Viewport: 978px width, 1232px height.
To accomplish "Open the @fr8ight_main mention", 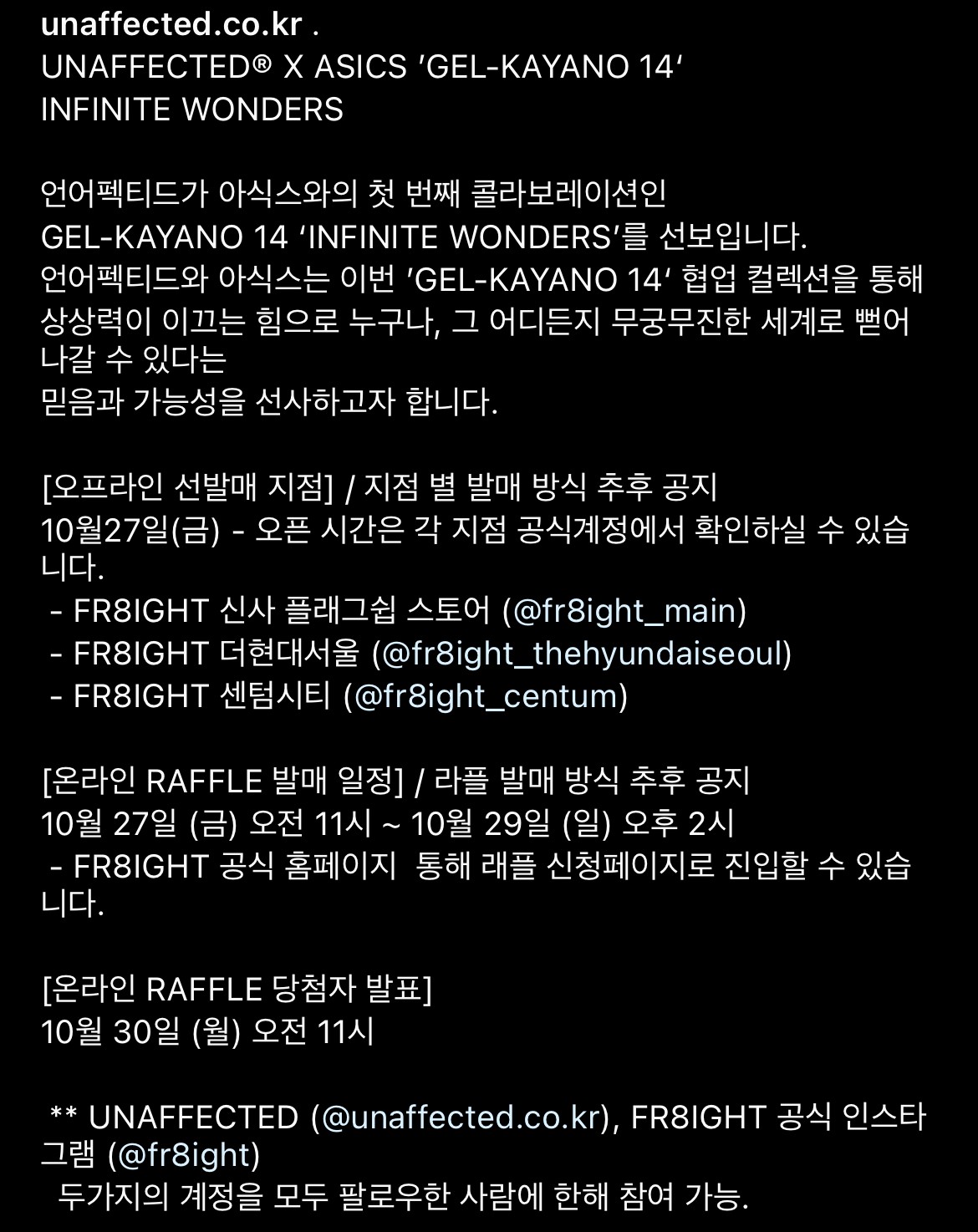I will click(x=624, y=612).
